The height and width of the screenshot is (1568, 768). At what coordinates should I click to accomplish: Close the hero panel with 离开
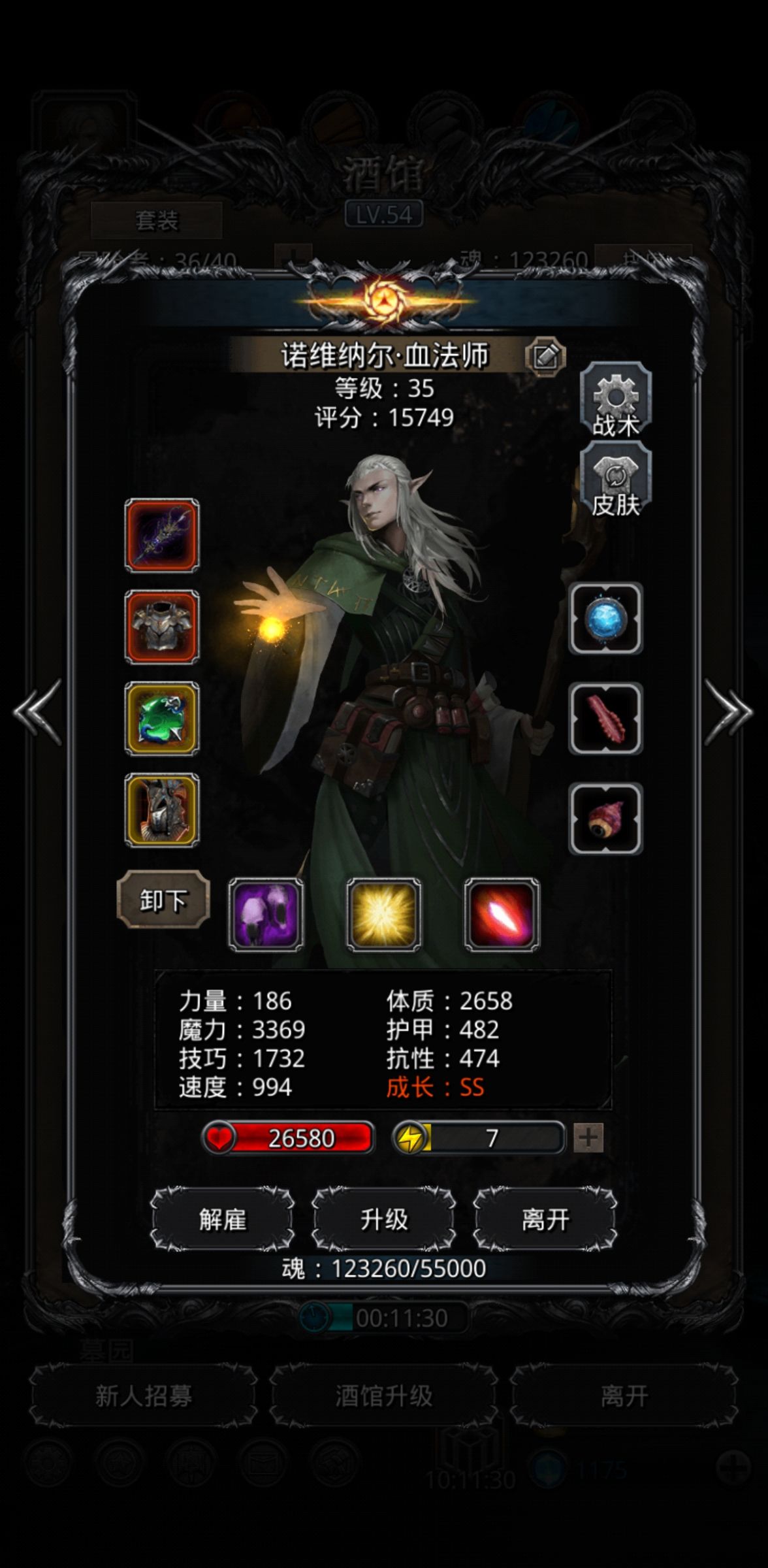[545, 1219]
